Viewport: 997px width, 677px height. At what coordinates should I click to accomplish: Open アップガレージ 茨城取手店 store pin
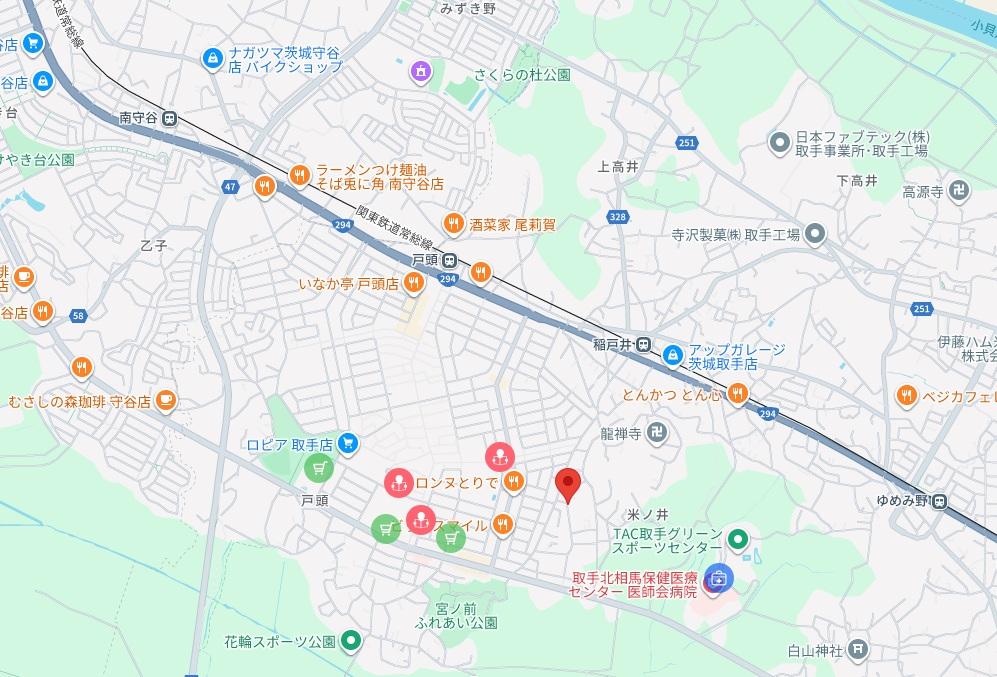(673, 355)
